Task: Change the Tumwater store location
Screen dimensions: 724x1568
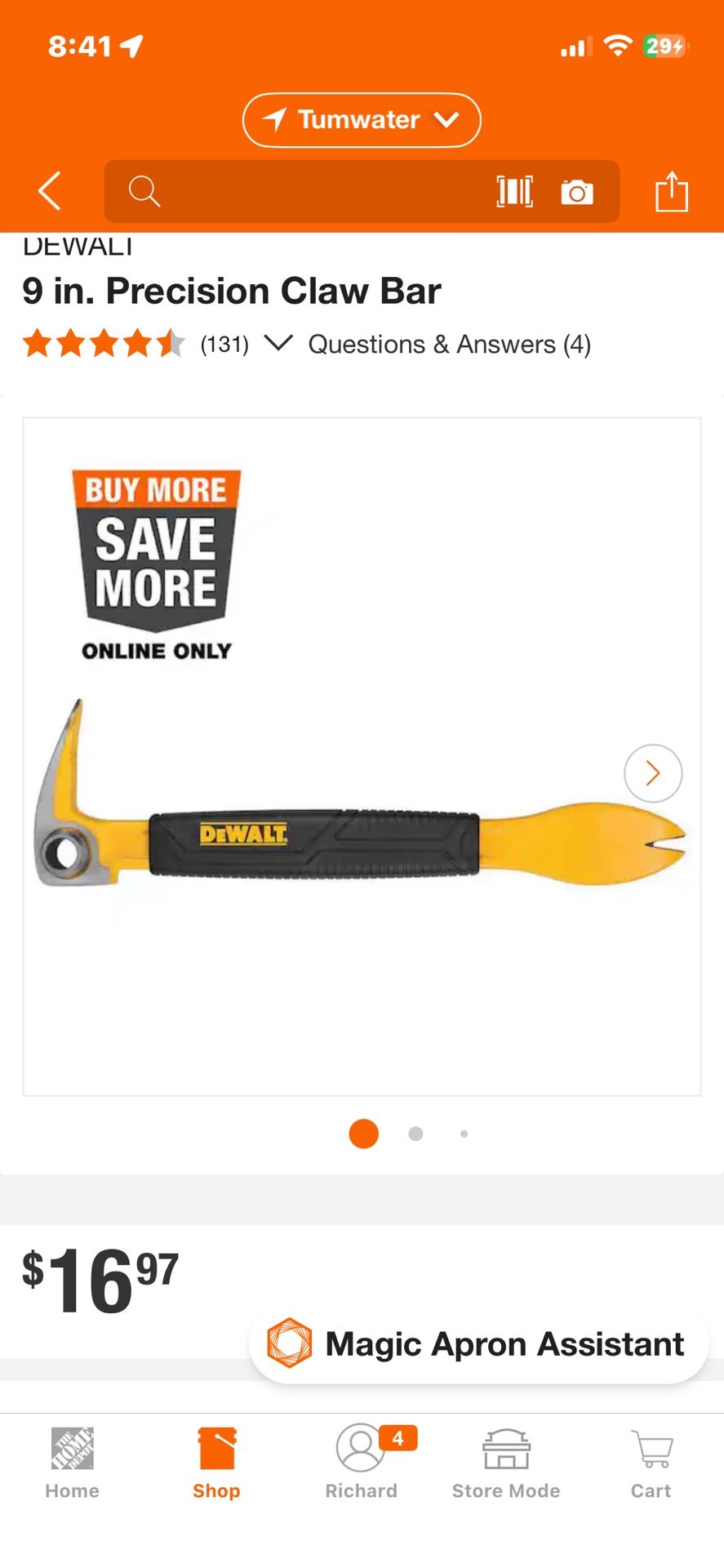Action: click(x=362, y=120)
